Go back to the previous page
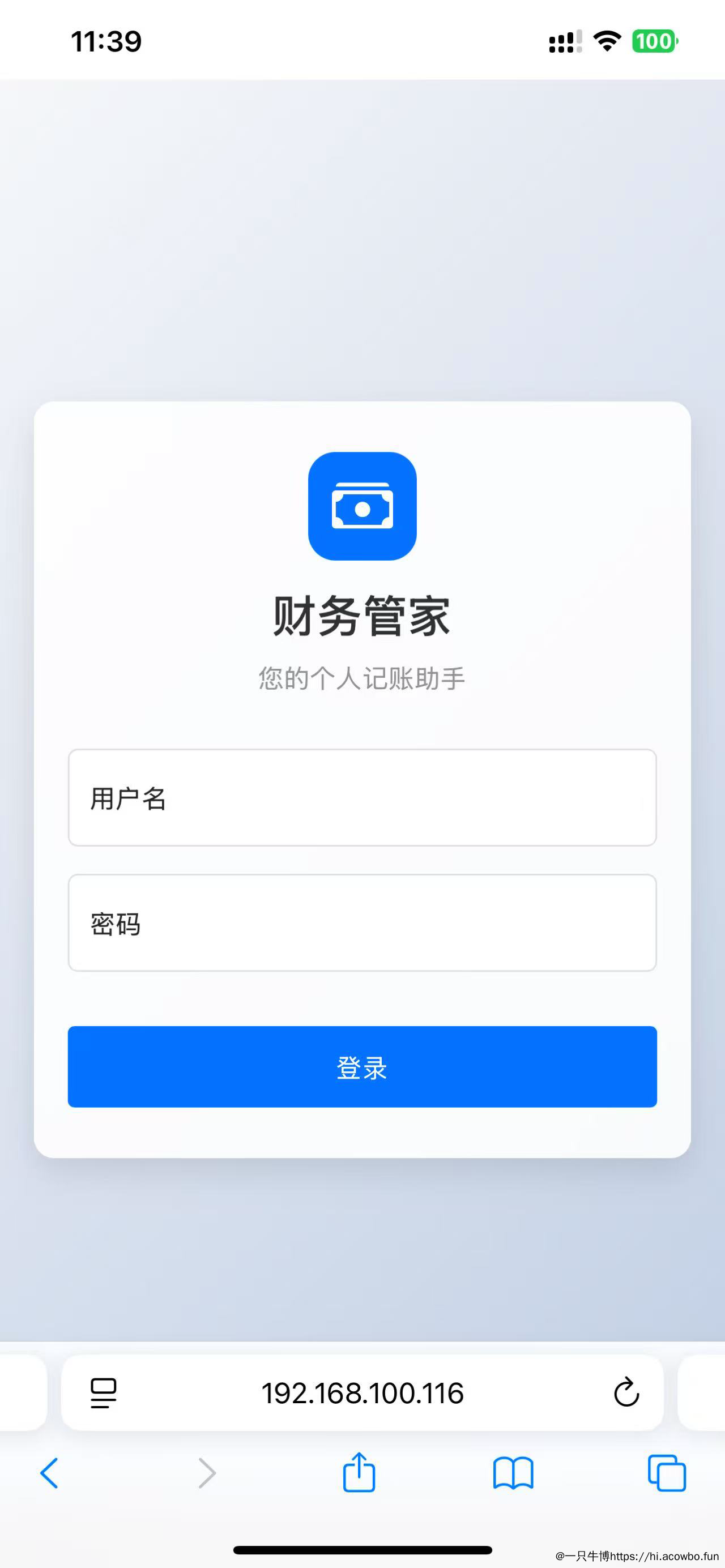This screenshot has width=725, height=1568. pyautogui.click(x=49, y=1473)
